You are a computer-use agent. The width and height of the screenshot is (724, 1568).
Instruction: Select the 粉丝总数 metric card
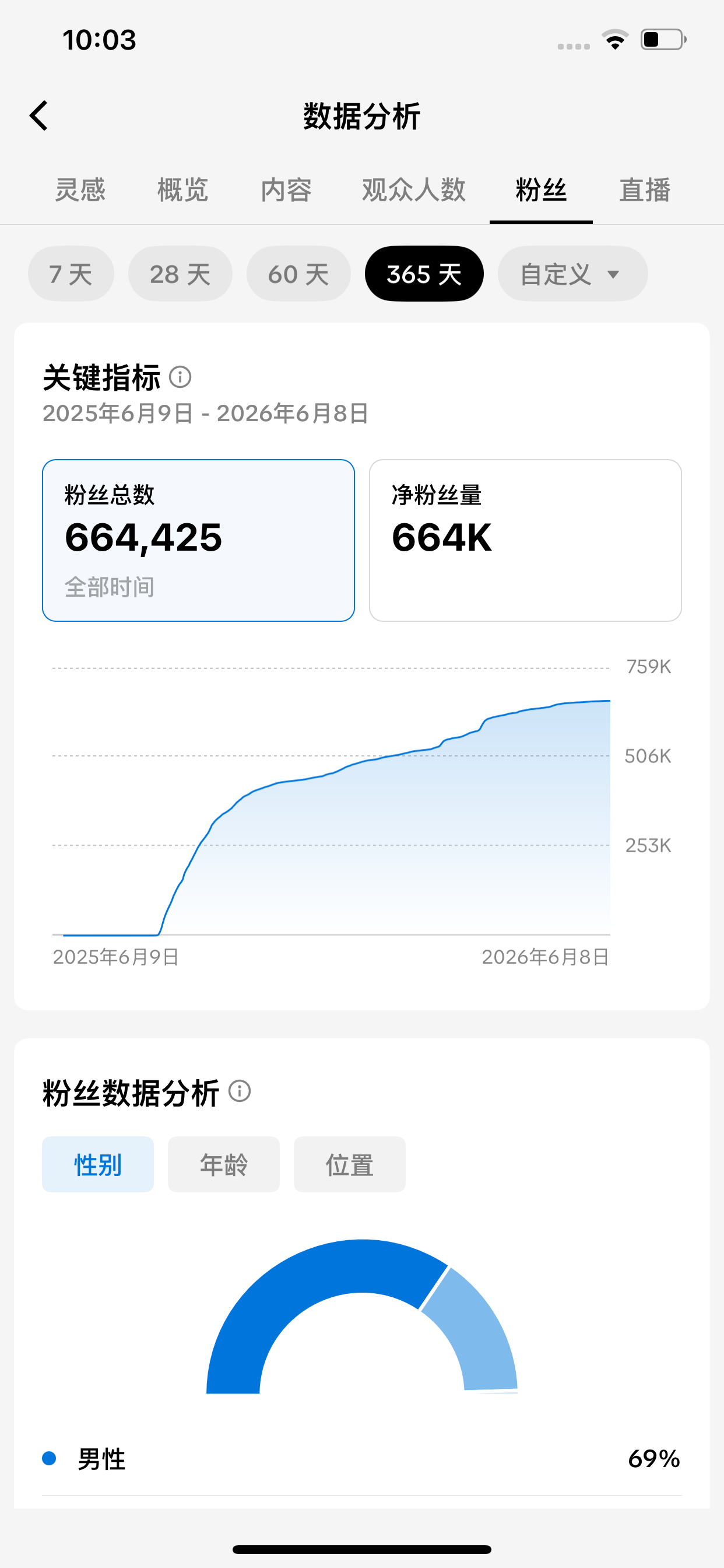[198, 541]
